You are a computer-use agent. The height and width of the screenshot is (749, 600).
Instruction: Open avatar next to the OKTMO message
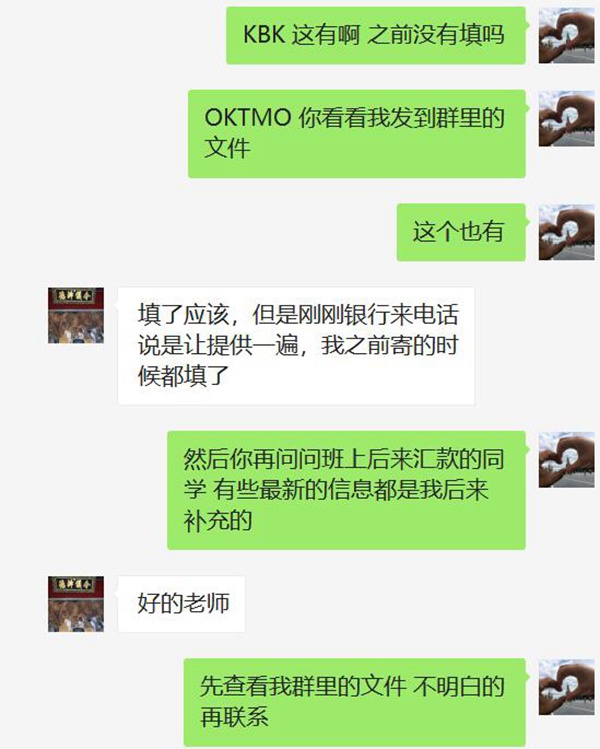(x=566, y=119)
